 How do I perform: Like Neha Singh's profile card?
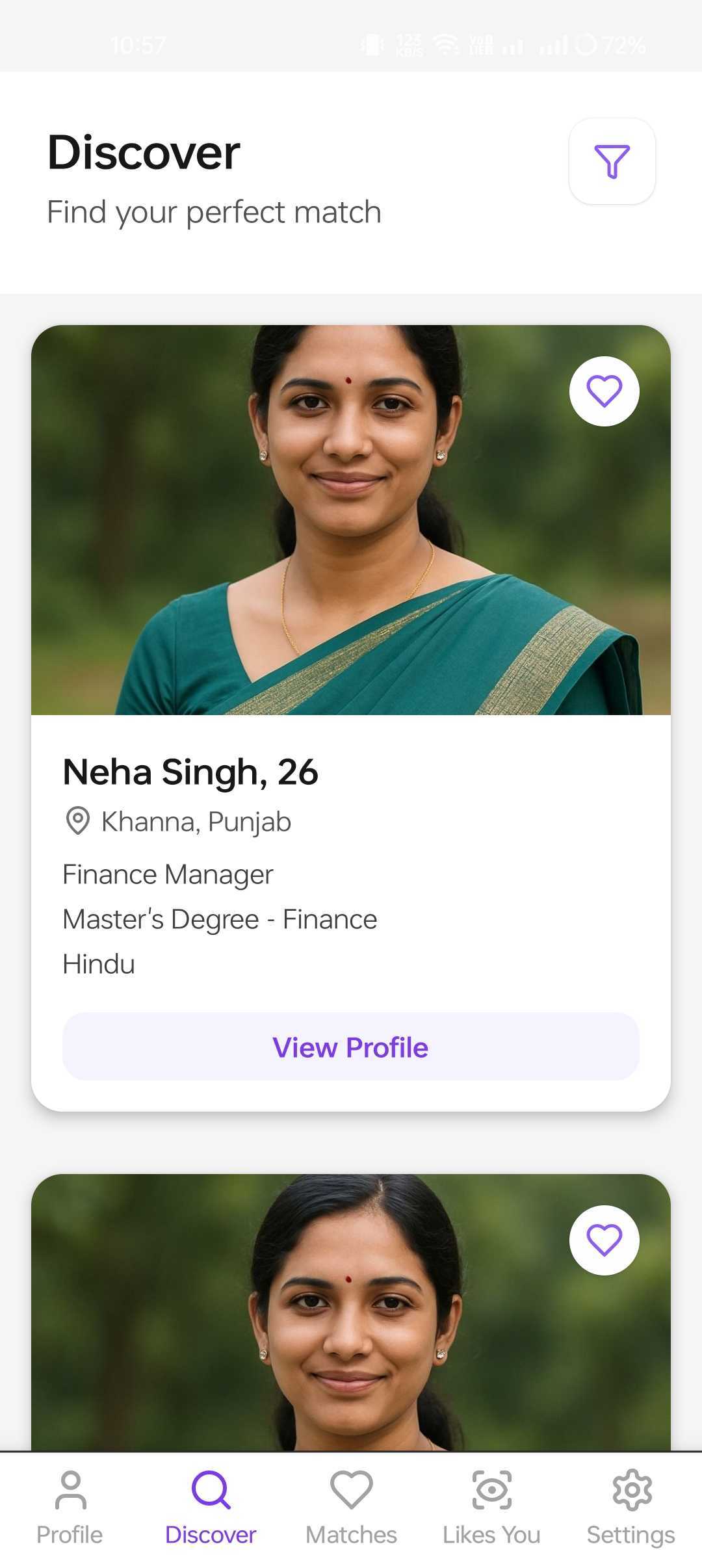click(604, 391)
